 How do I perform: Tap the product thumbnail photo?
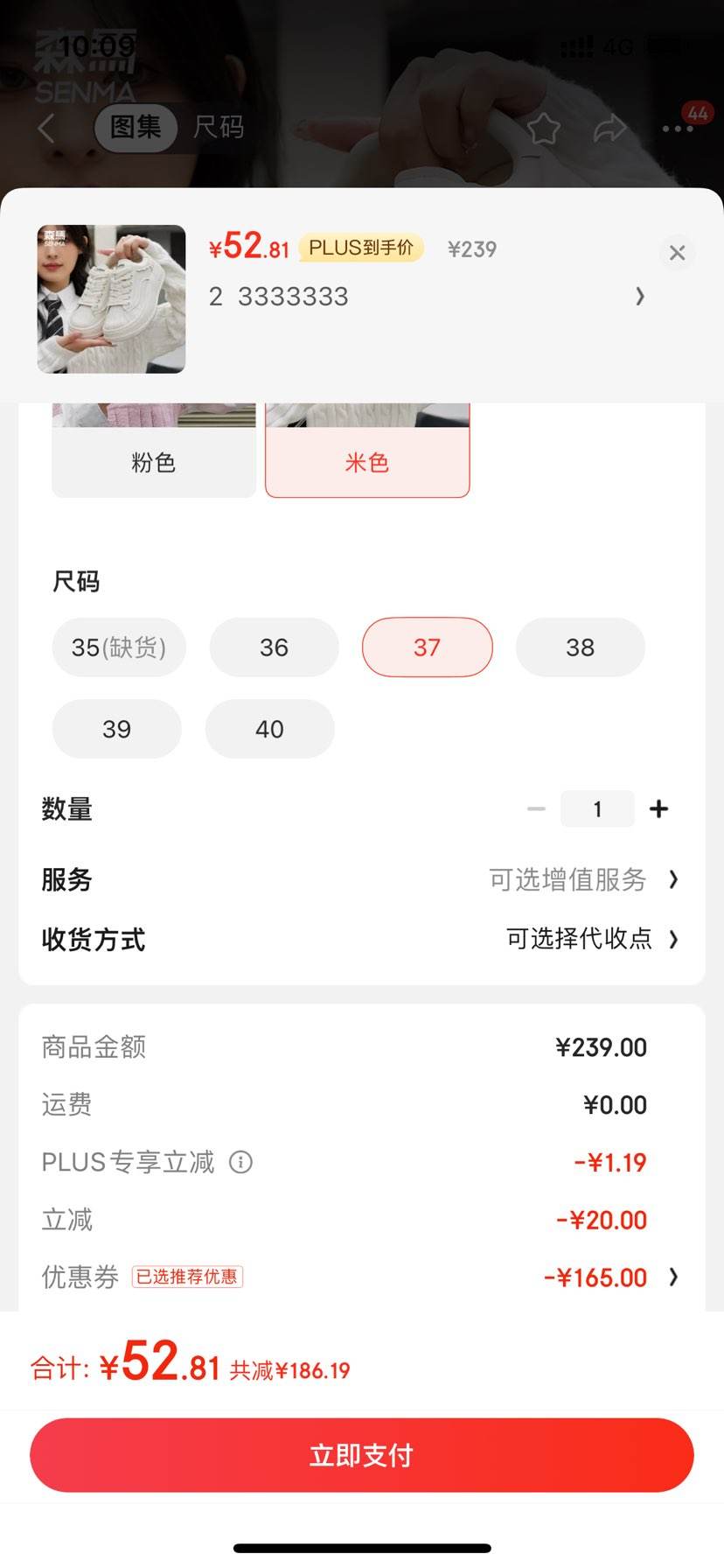[x=110, y=298]
